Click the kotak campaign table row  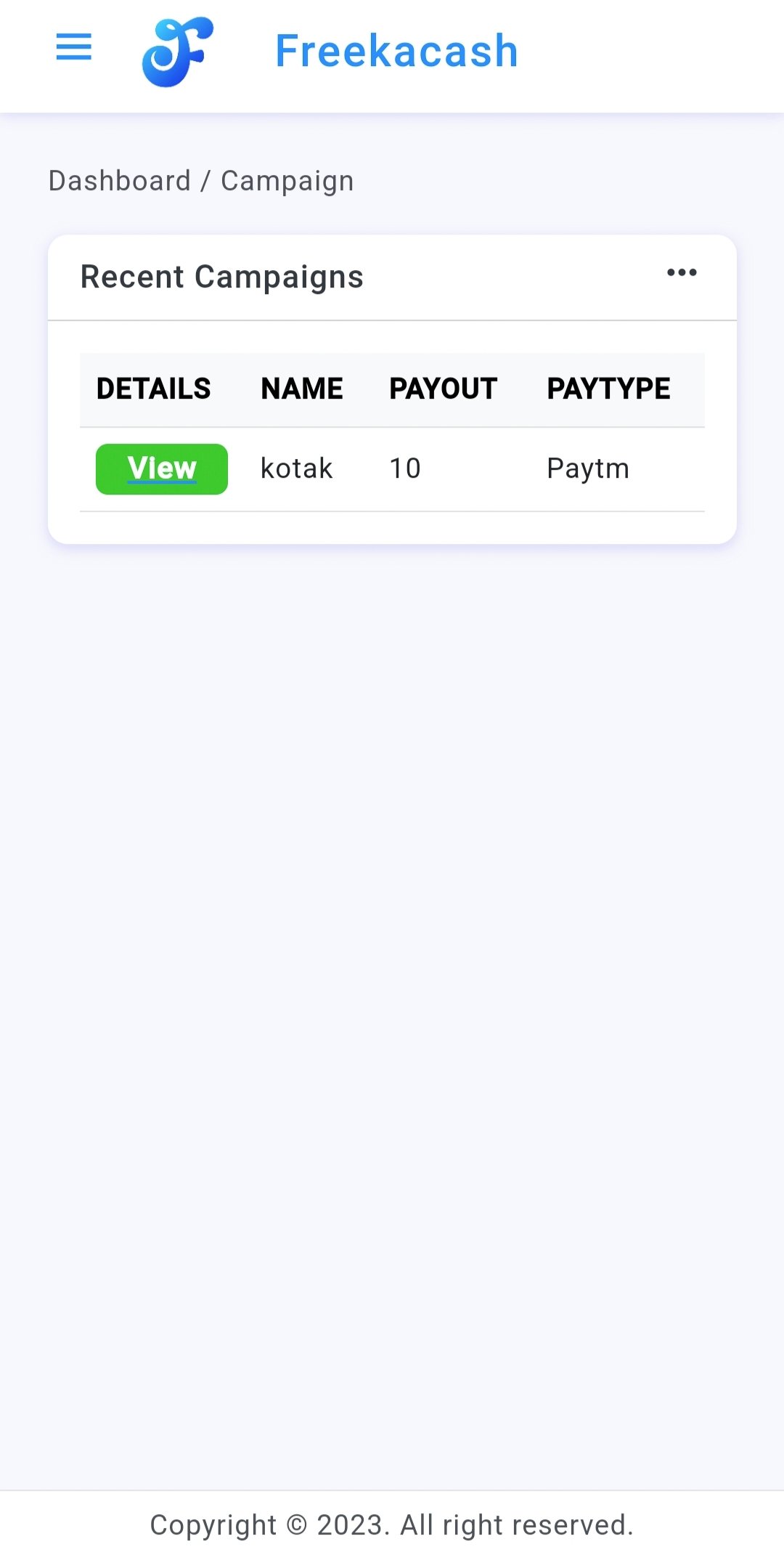(x=392, y=468)
